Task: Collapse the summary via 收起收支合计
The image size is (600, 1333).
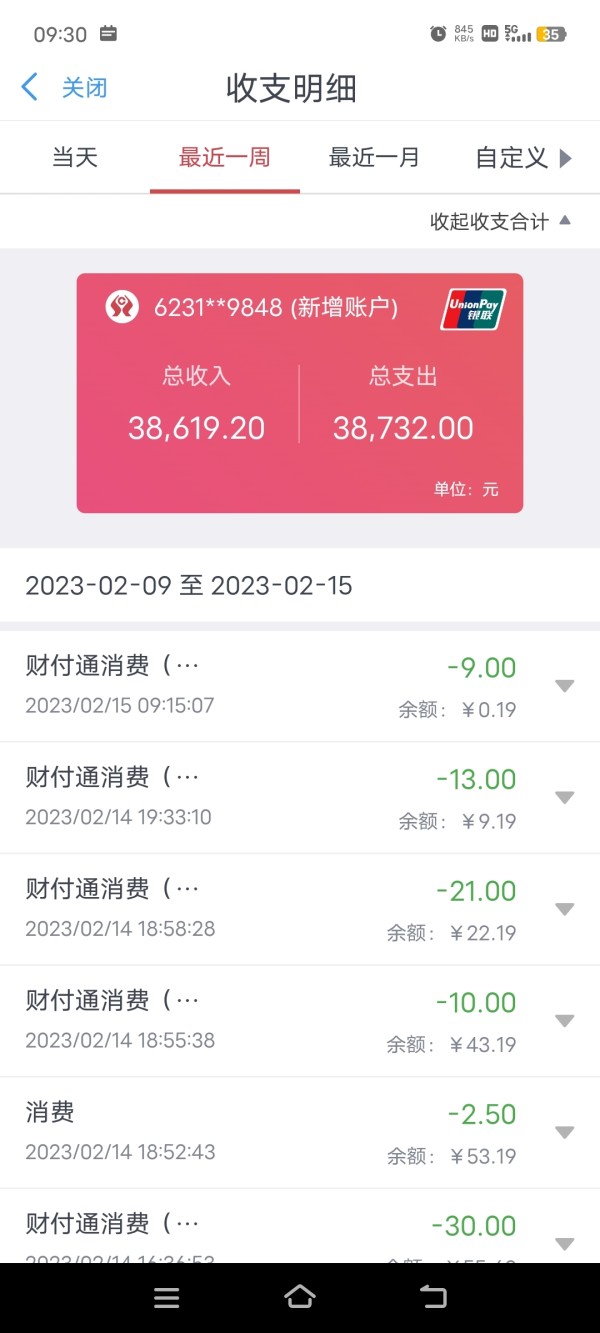Action: (500, 221)
